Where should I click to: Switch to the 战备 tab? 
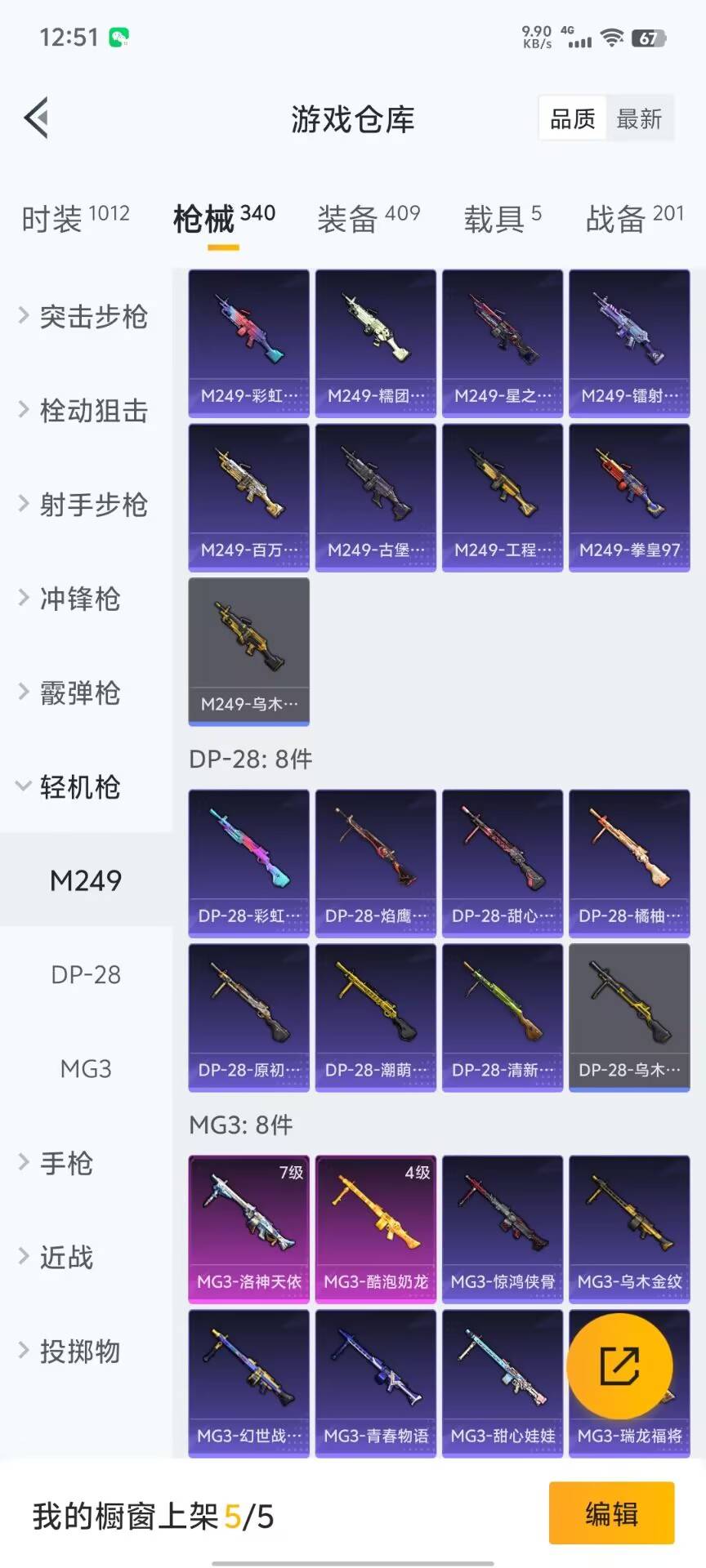(634, 218)
